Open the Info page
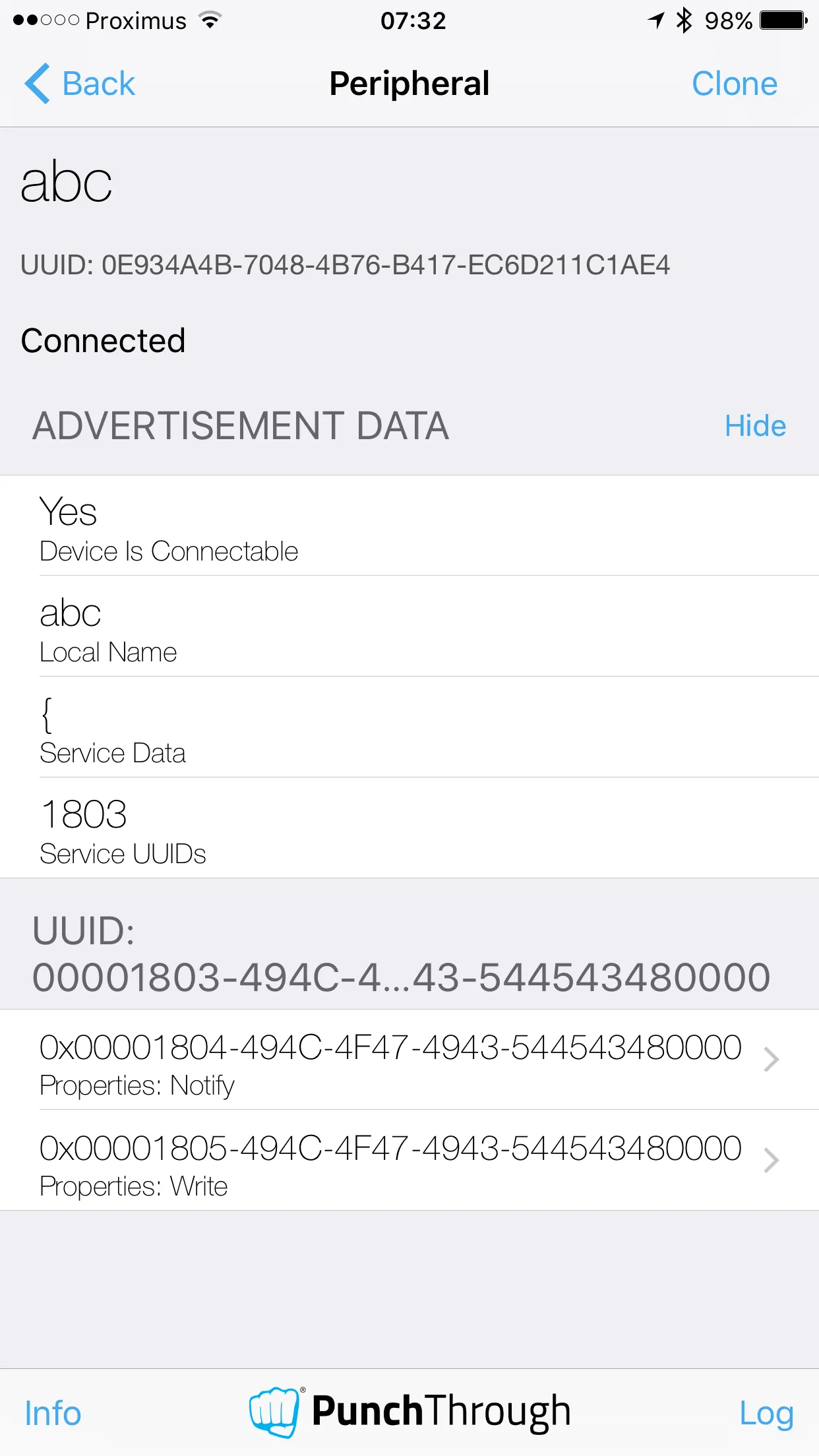The image size is (819, 1456). pyautogui.click(x=53, y=1413)
